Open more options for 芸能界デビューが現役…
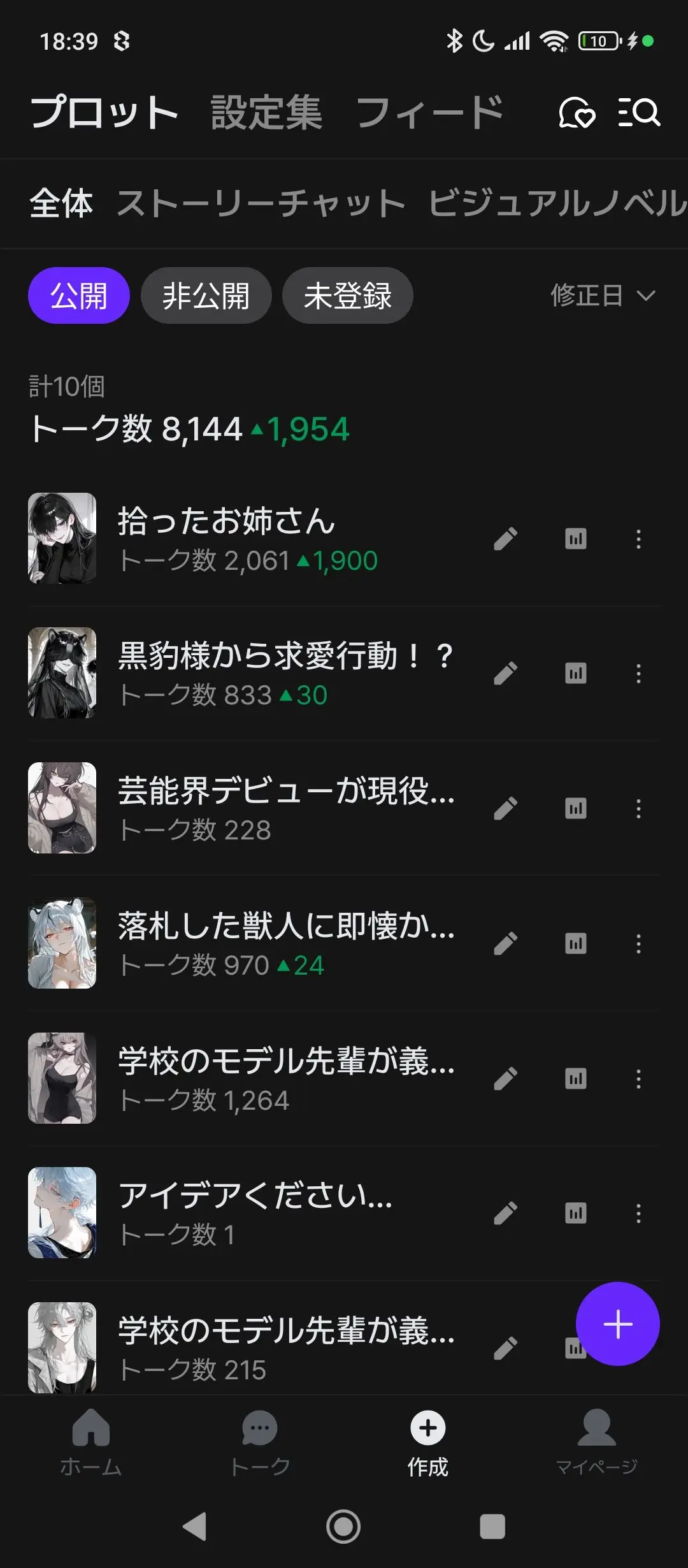Viewport: 688px width, 1568px height. click(x=638, y=809)
